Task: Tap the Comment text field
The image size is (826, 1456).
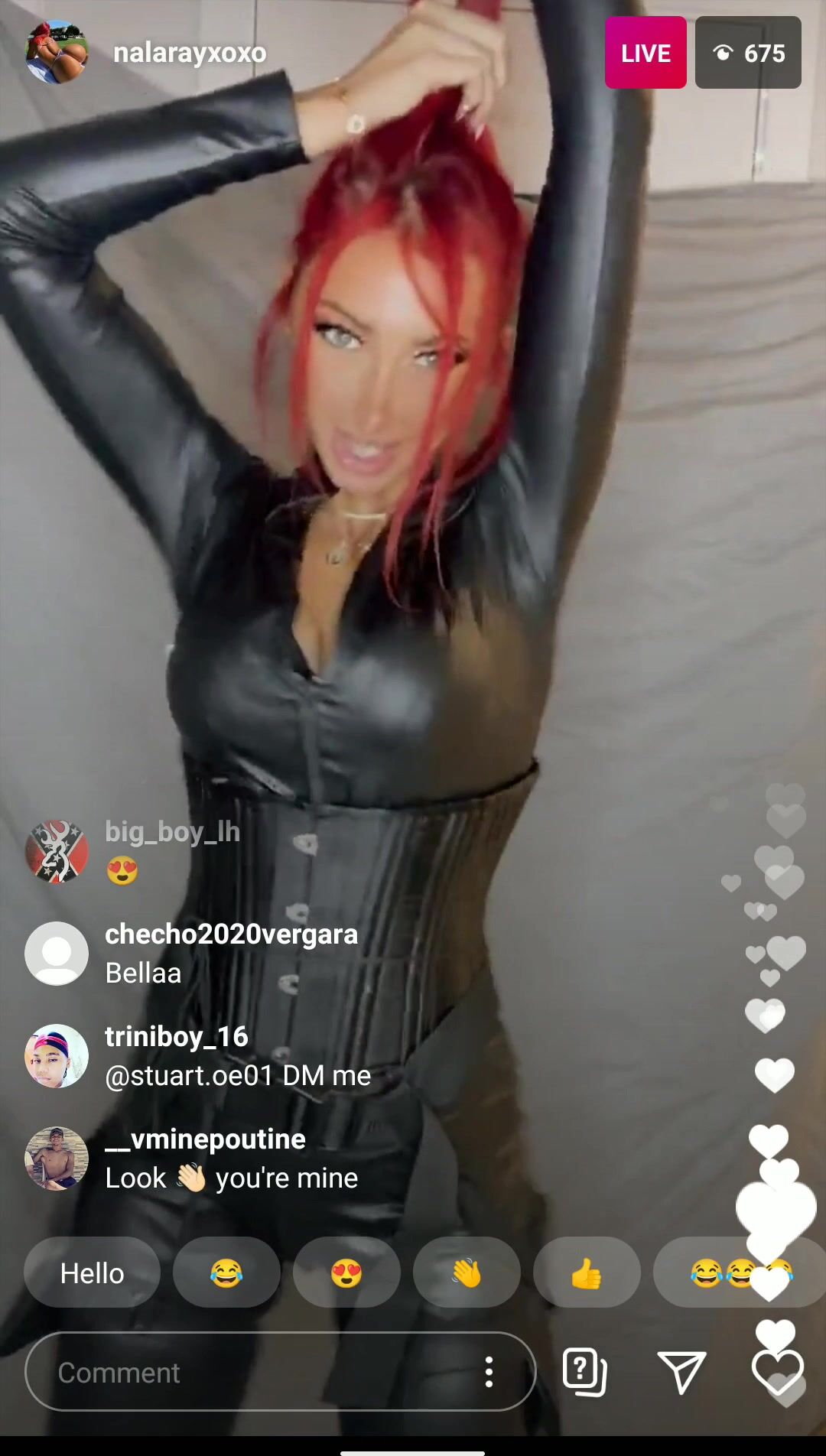Action: click(252, 1373)
